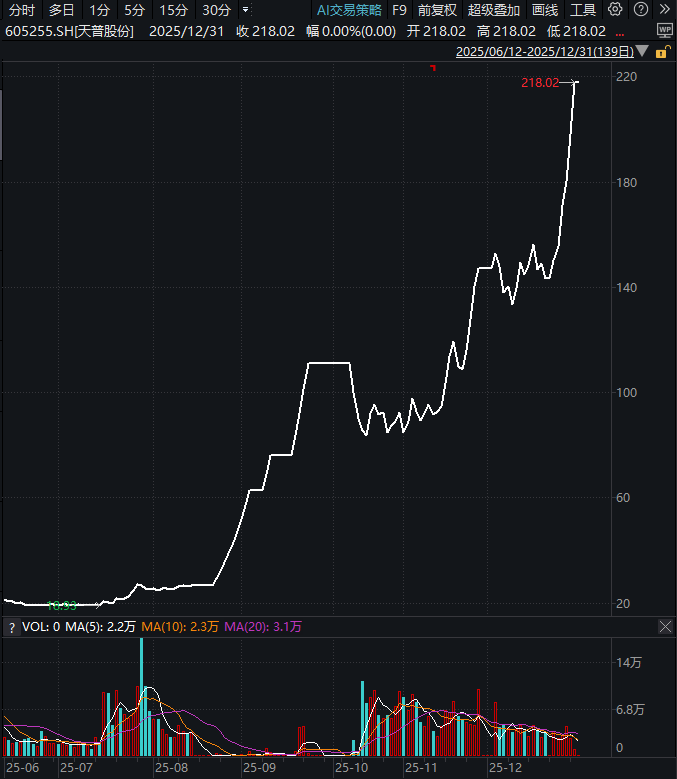Select the 5分 five-minute period
This screenshot has width=677, height=779.
135,10
